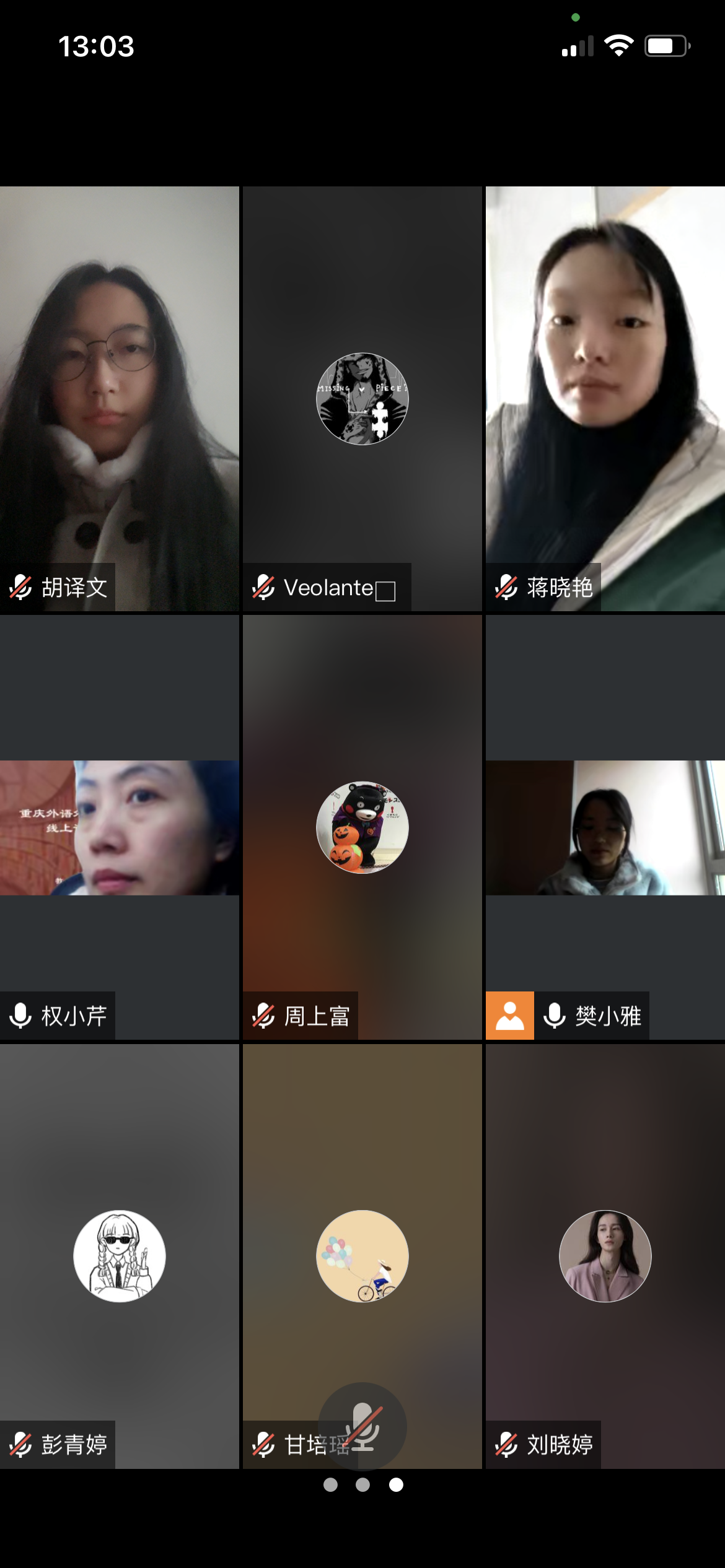This screenshot has width=725, height=1568.
Task: Open 蒋晓艳's video tile
Action: (605, 399)
